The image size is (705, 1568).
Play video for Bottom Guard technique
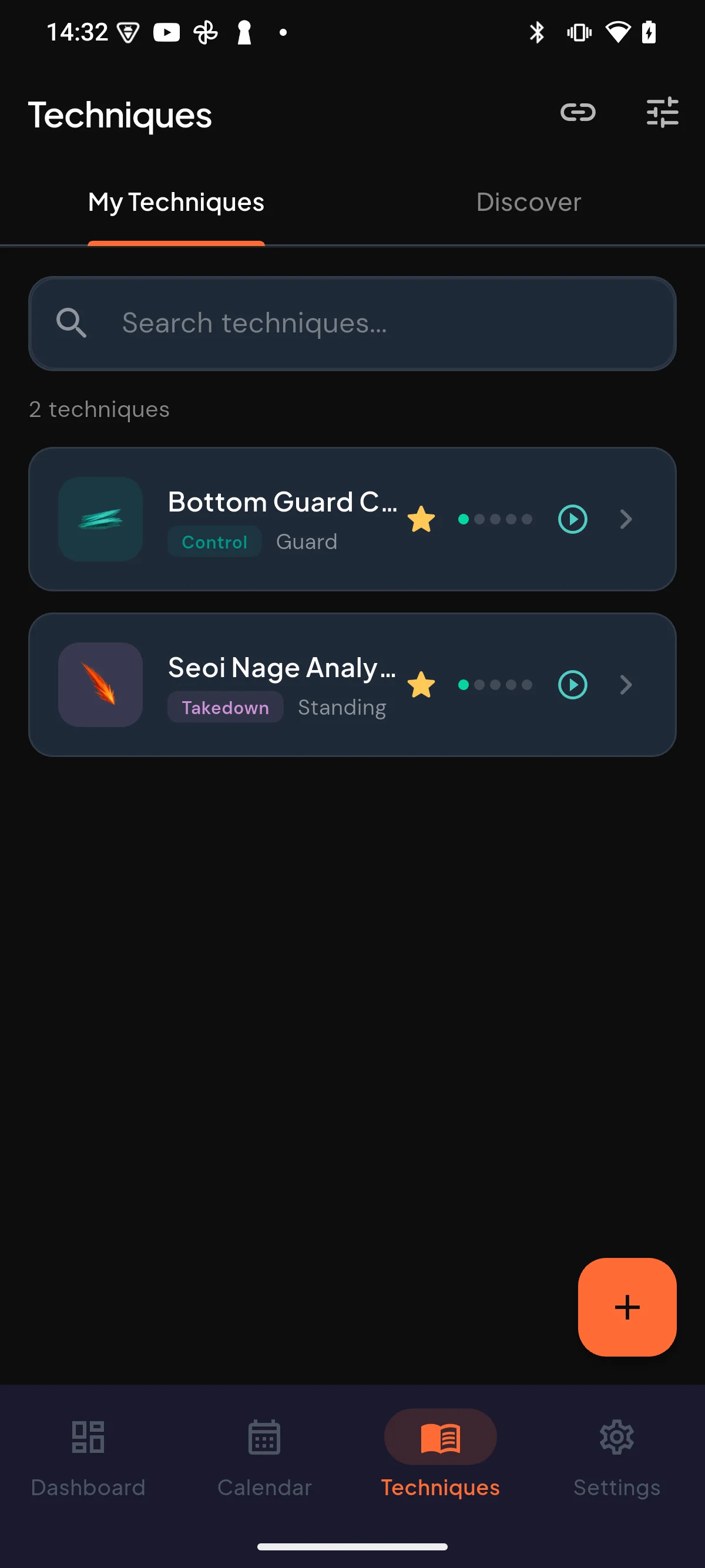572,519
